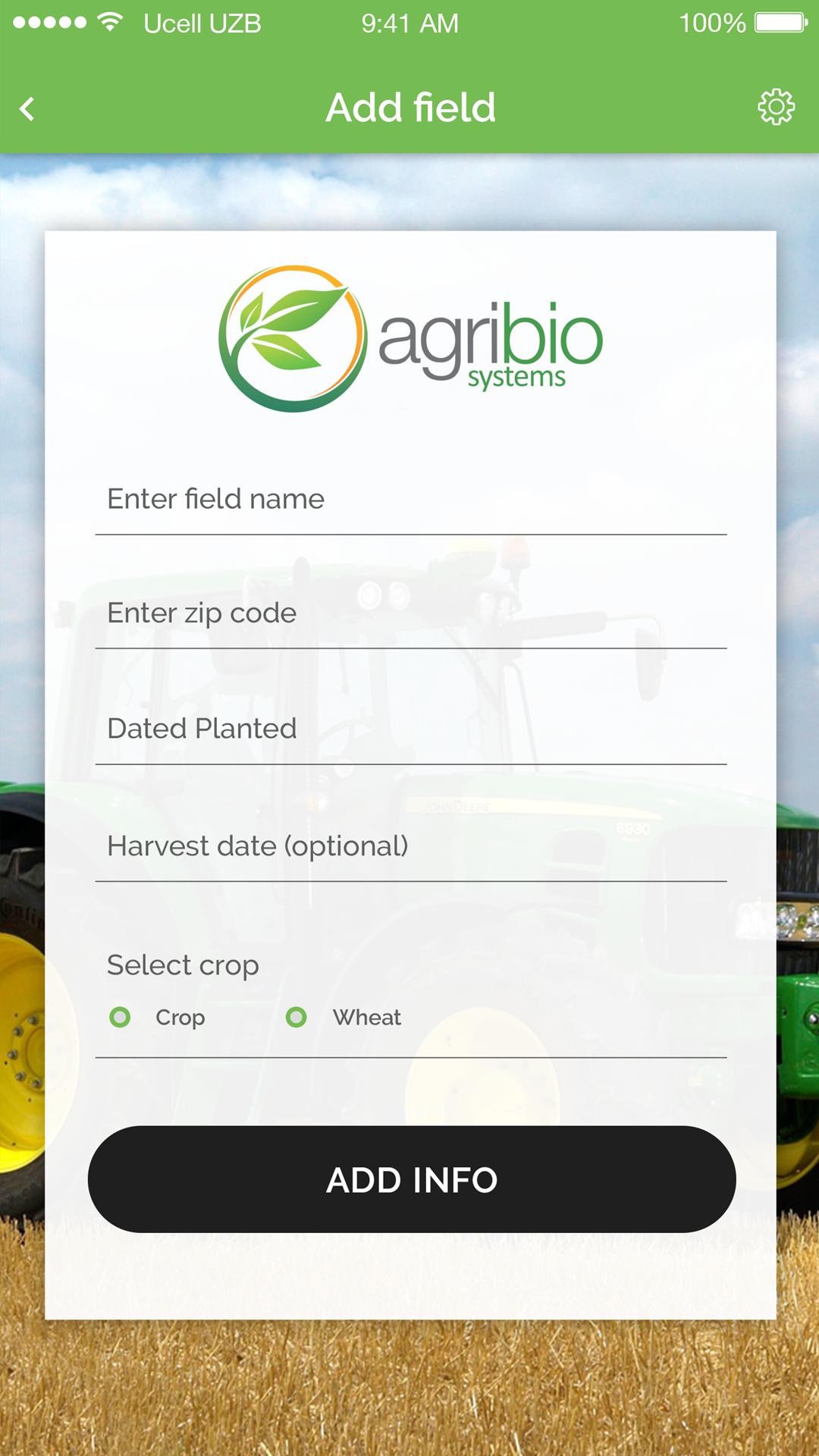
Task: Open the Dated Planted field
Action: [409, 730]
